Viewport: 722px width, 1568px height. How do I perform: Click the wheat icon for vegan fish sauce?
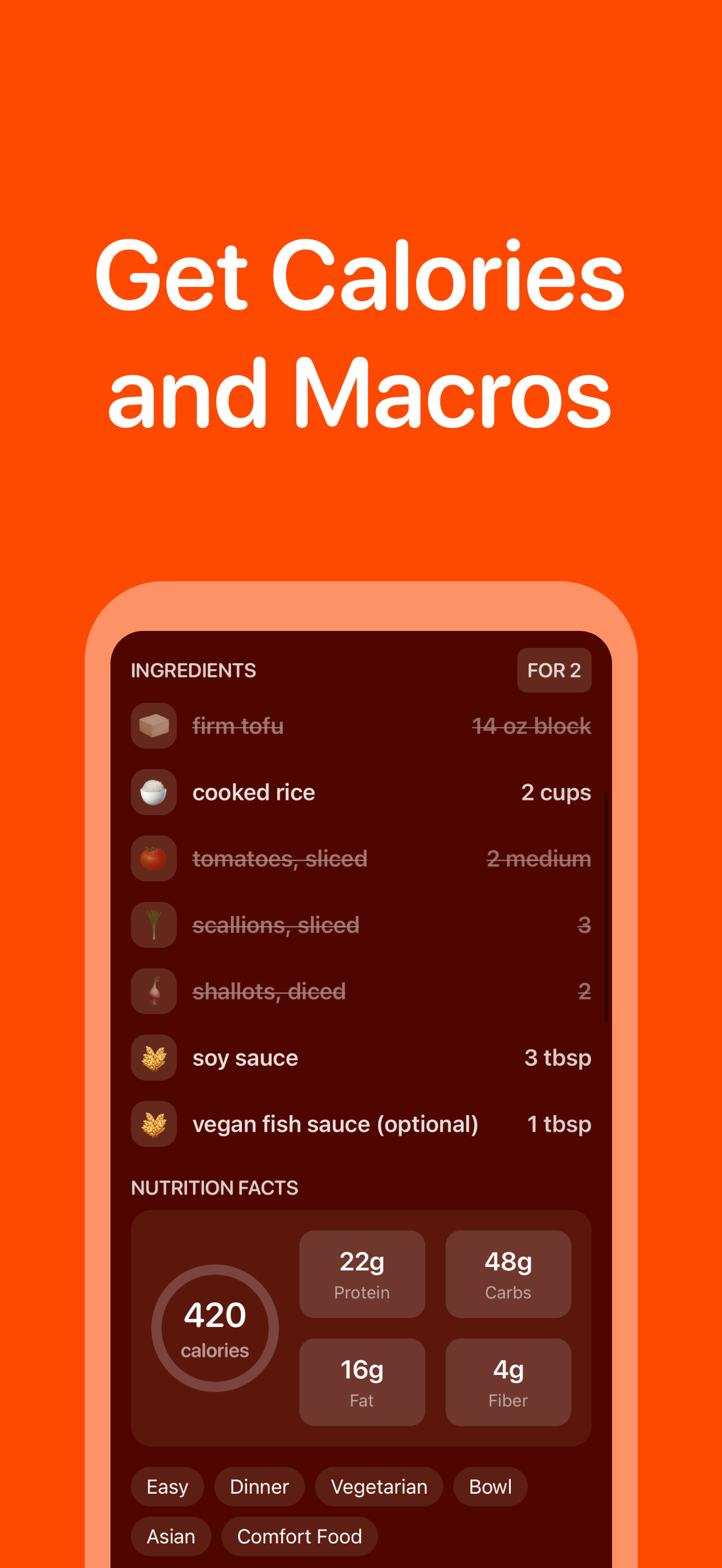[x=153, y=1124]
